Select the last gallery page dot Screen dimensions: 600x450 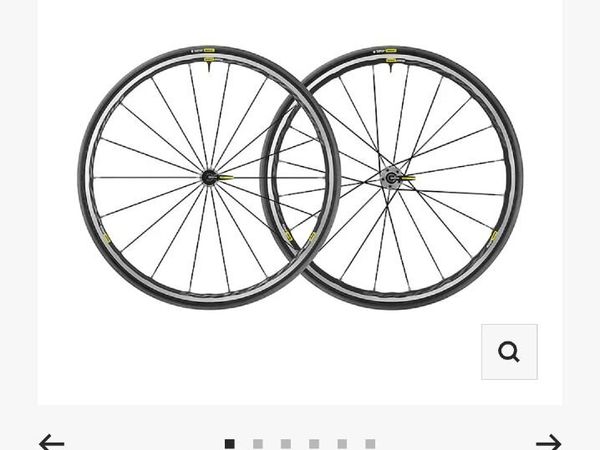(x=370, y=444)
